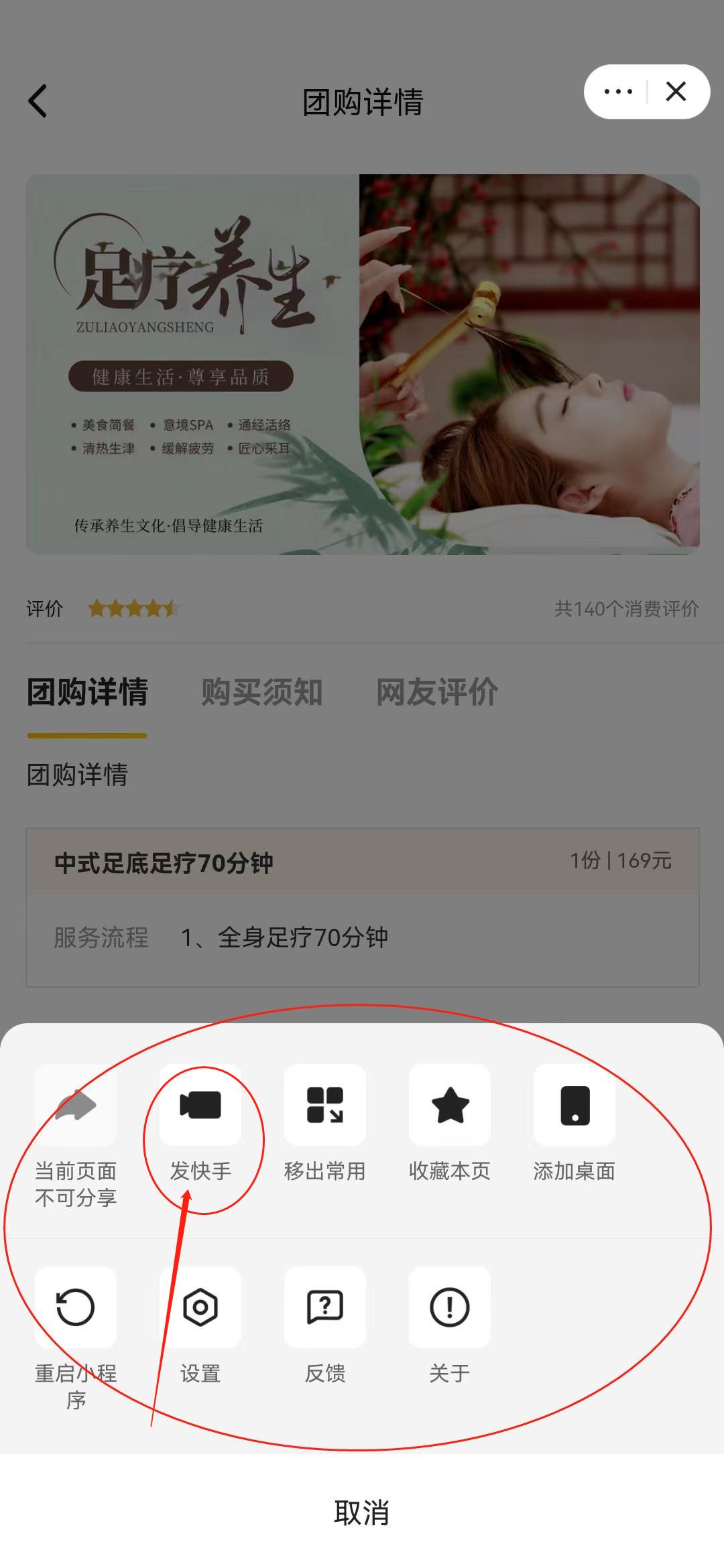
Task: Dismiss the menu with 取消
Action: pyautogui.click(x=362, y=1512)
